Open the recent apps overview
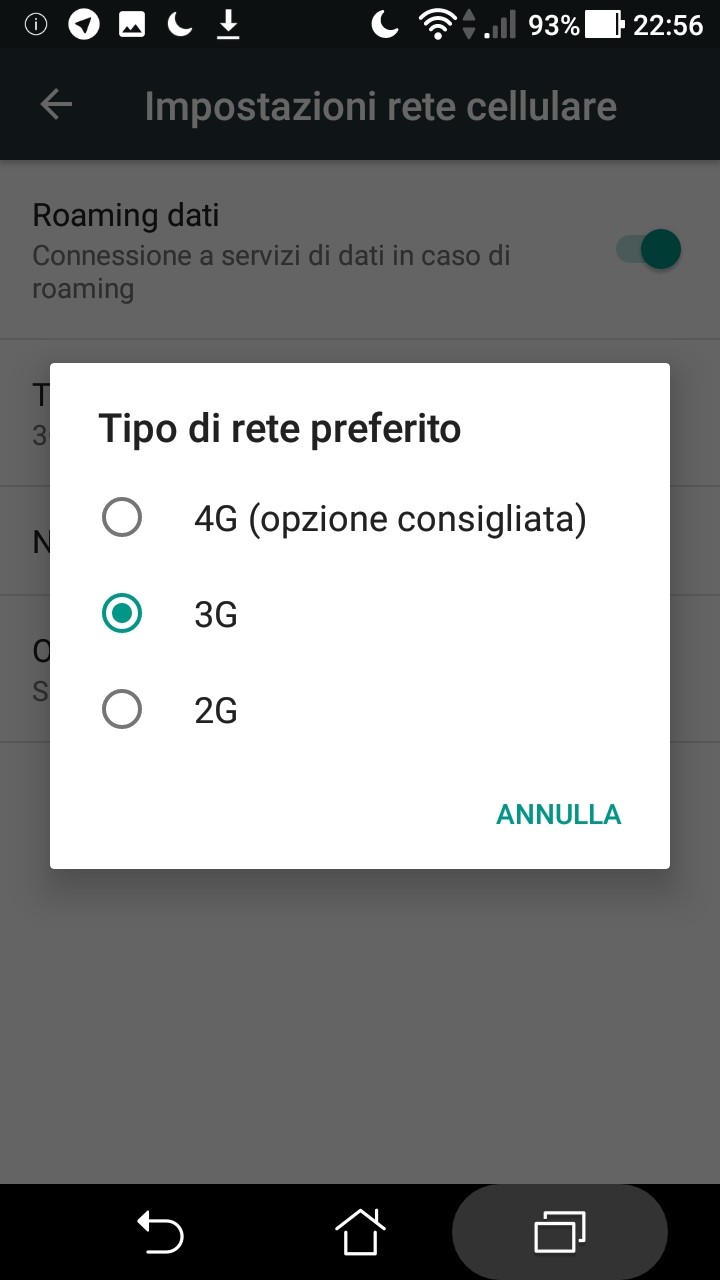 point(560,1232)
